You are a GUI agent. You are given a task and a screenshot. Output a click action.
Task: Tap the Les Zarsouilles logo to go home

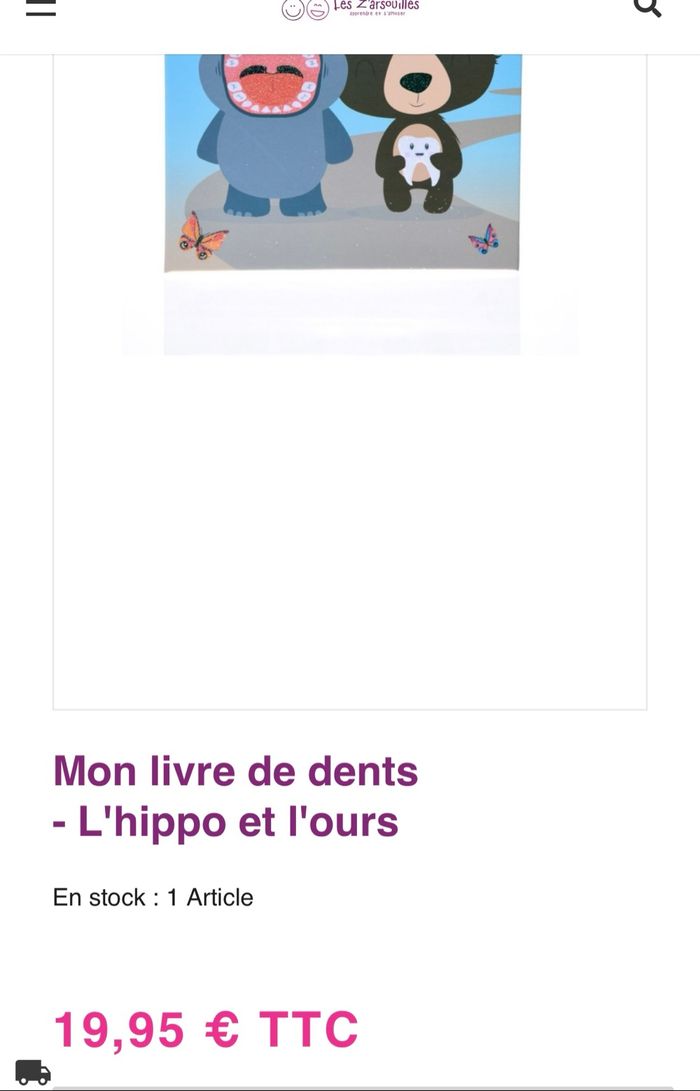click(350, 9)
